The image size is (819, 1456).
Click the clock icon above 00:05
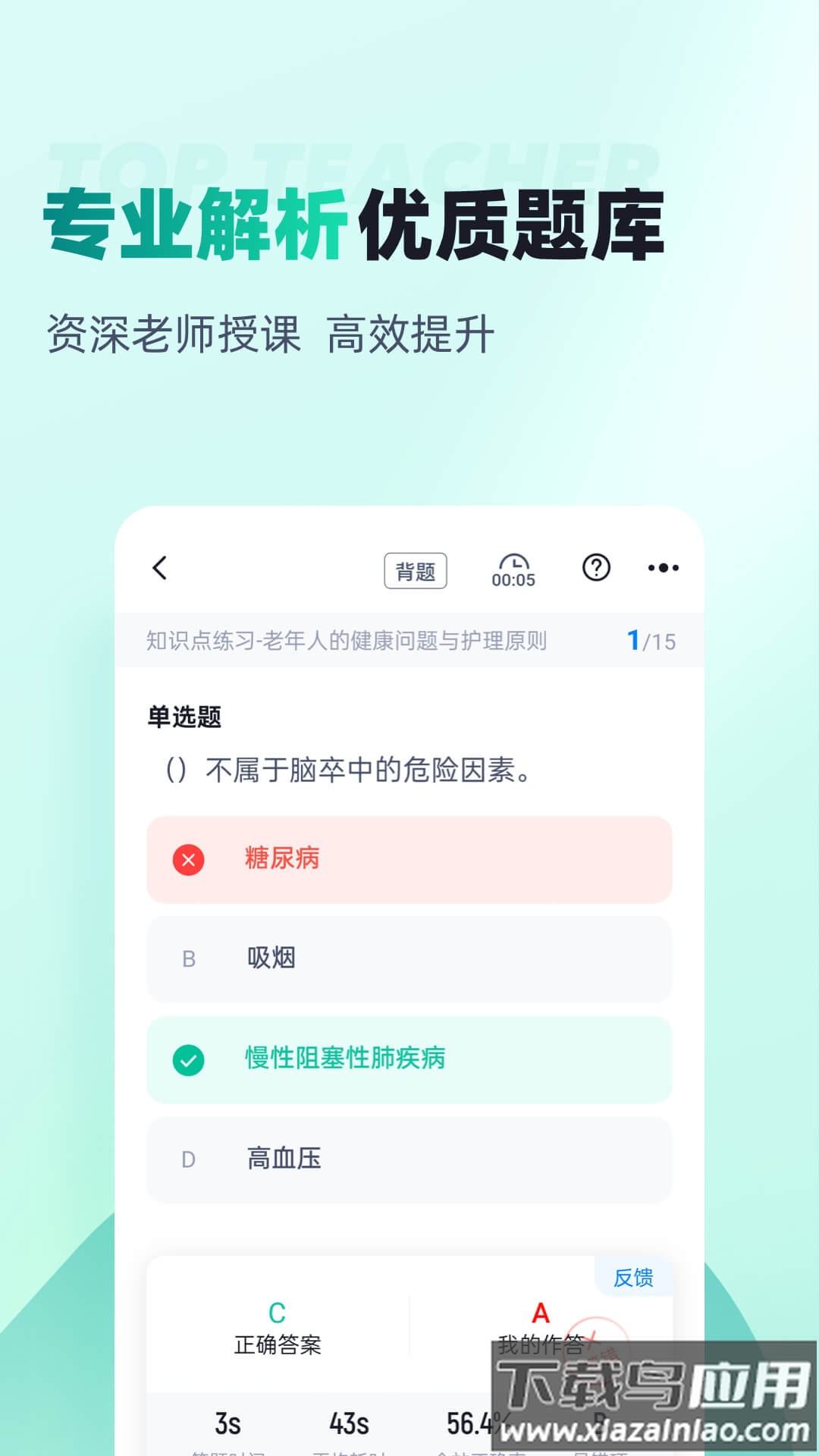[513, 563]
